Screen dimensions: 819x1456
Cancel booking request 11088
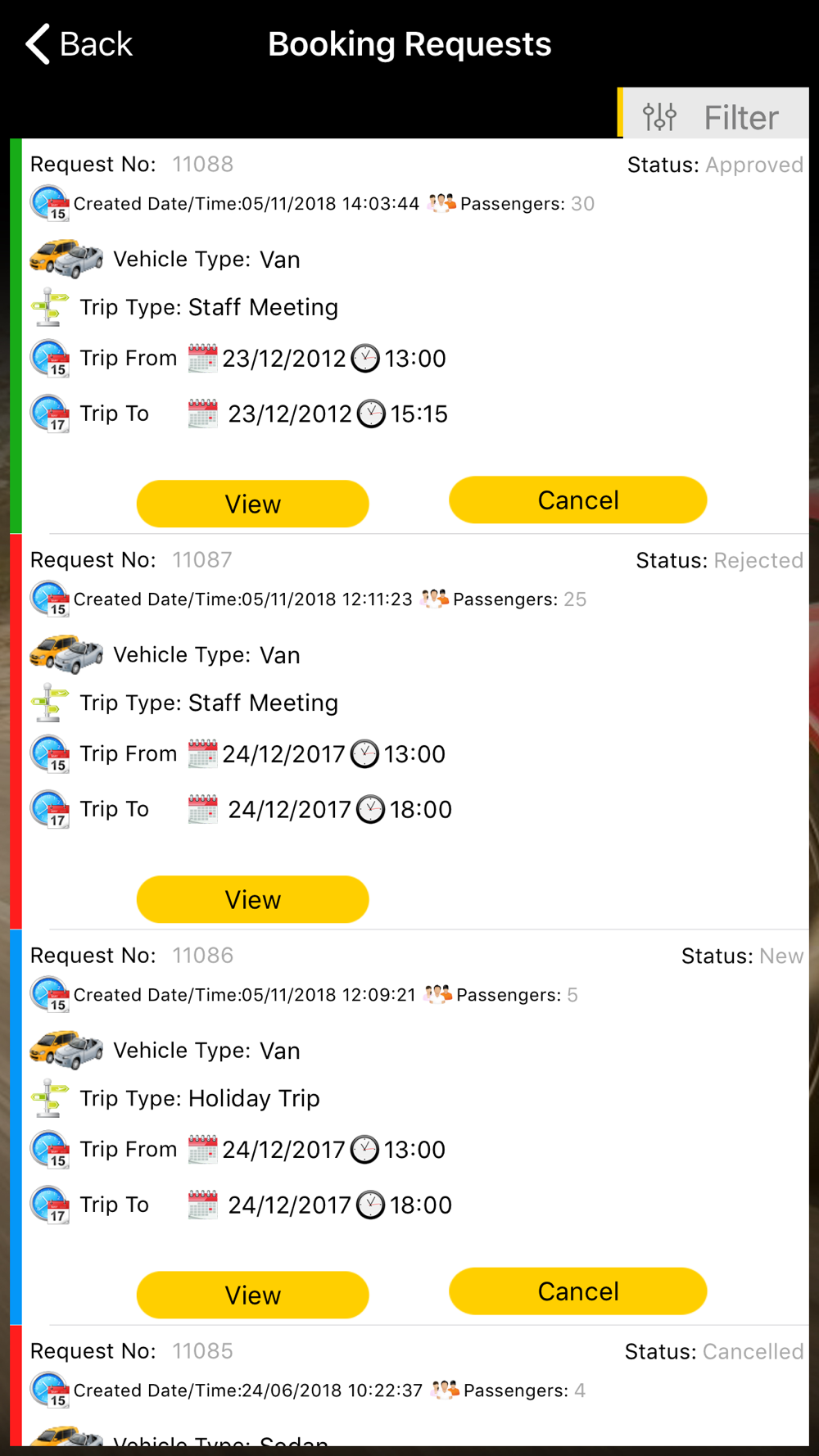point(577,500)
